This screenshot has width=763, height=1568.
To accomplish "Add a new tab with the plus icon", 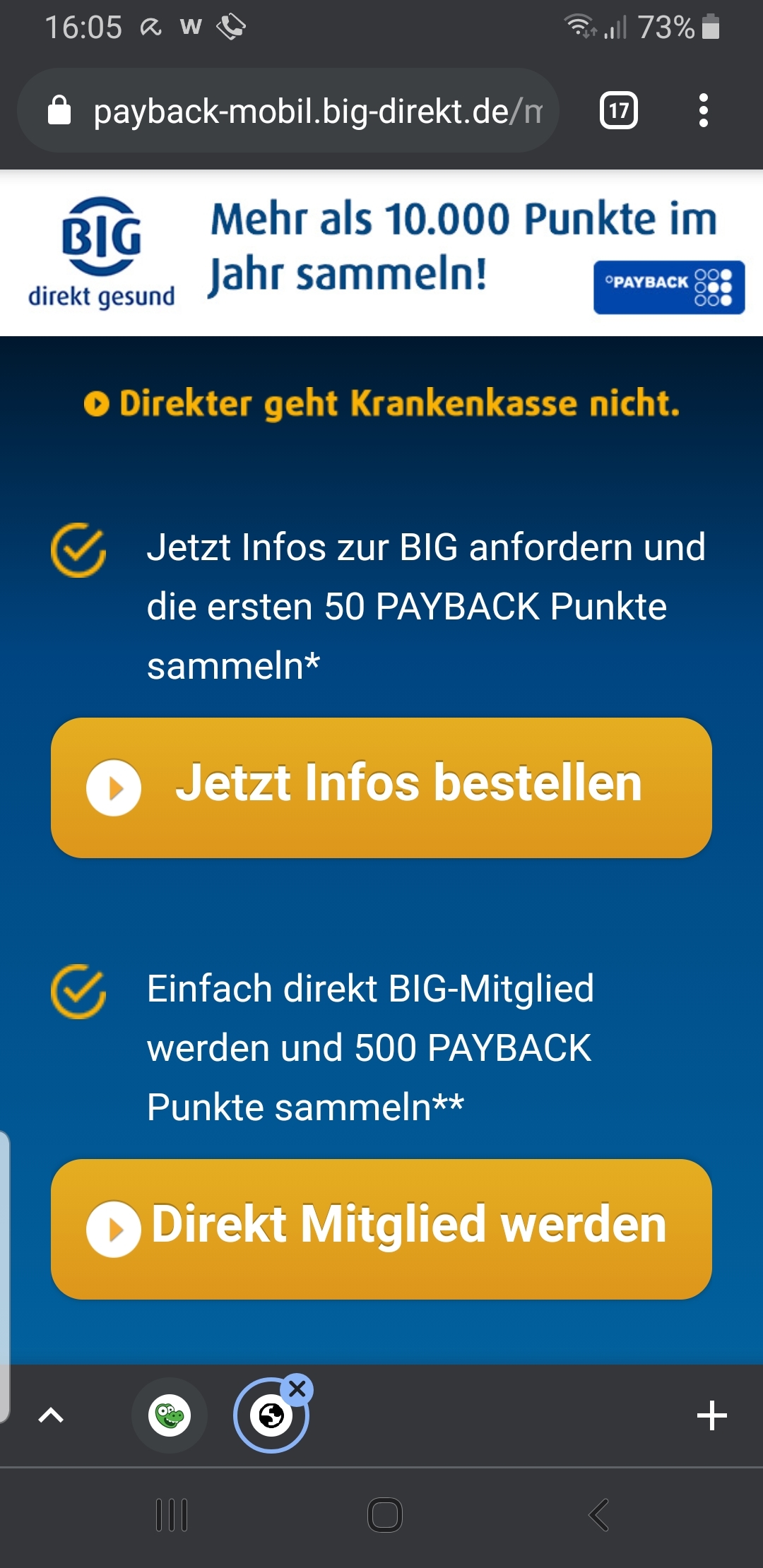I will click(x=711, y=1415).
